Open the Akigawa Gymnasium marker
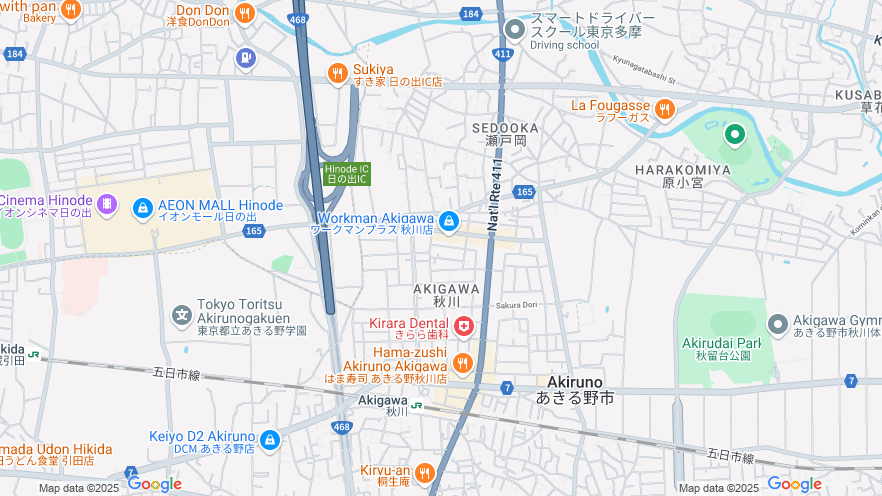The width and height of the screenshot is (882, 496). coord(778,324)
